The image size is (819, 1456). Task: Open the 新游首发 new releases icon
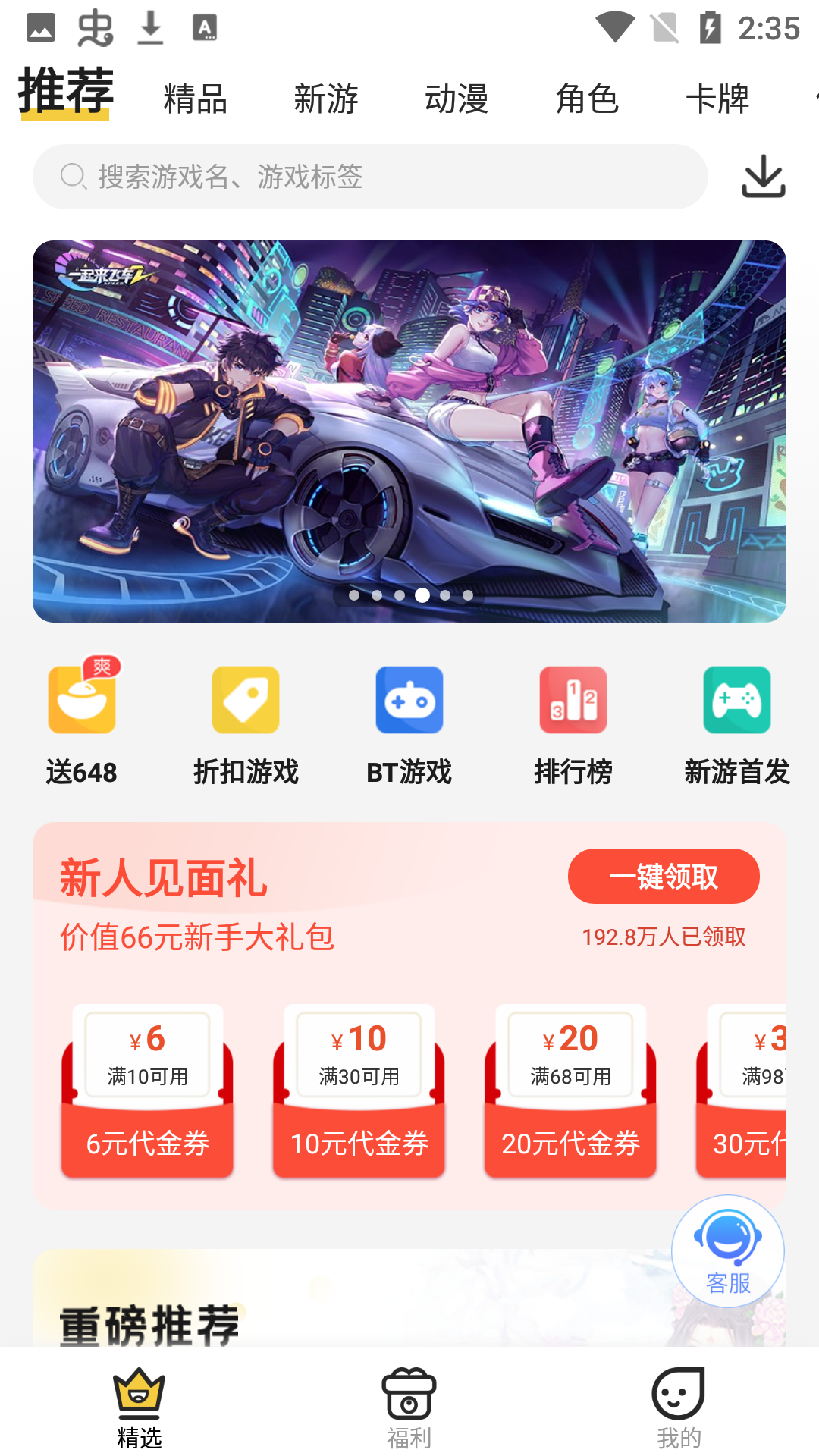[736, 700]
